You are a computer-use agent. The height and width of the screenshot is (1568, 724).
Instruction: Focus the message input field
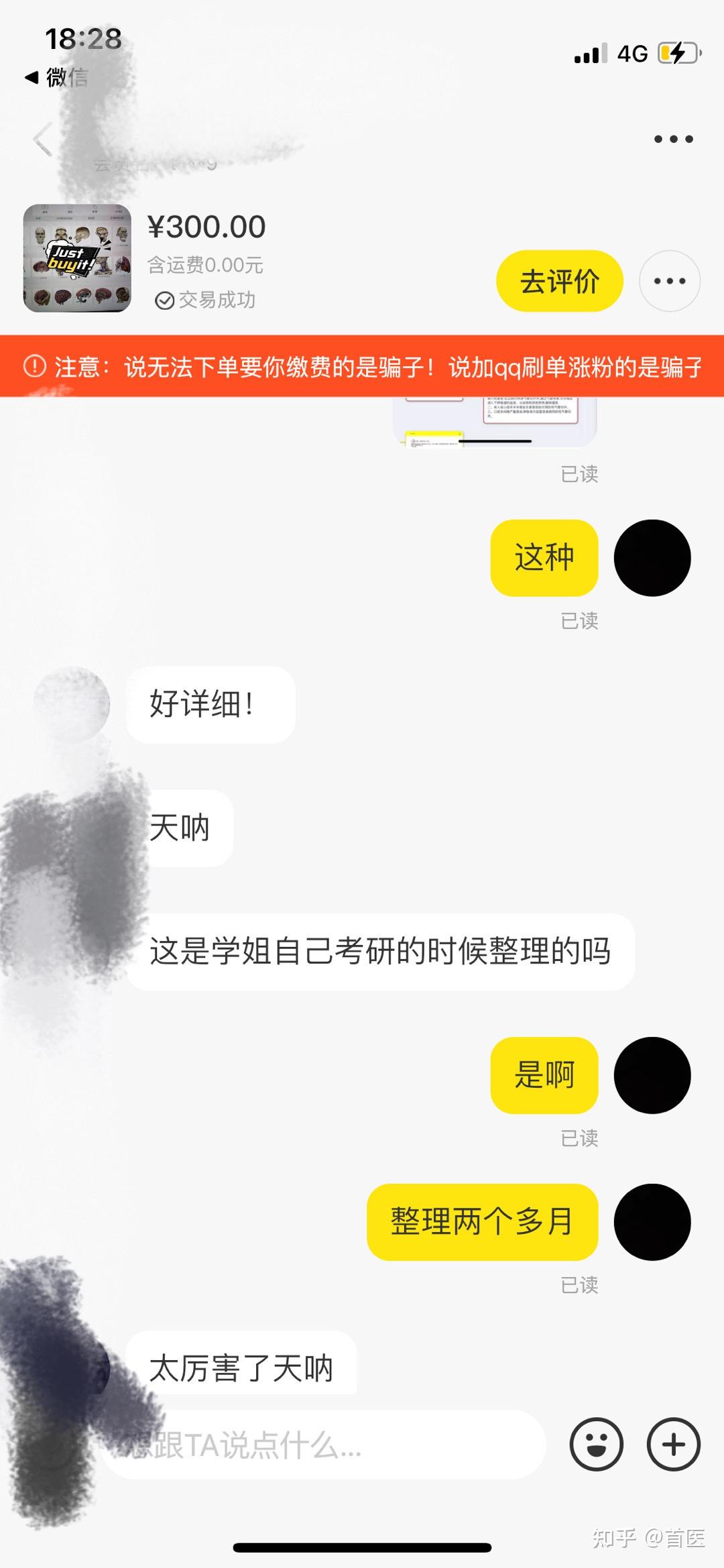click(323, 1444)
